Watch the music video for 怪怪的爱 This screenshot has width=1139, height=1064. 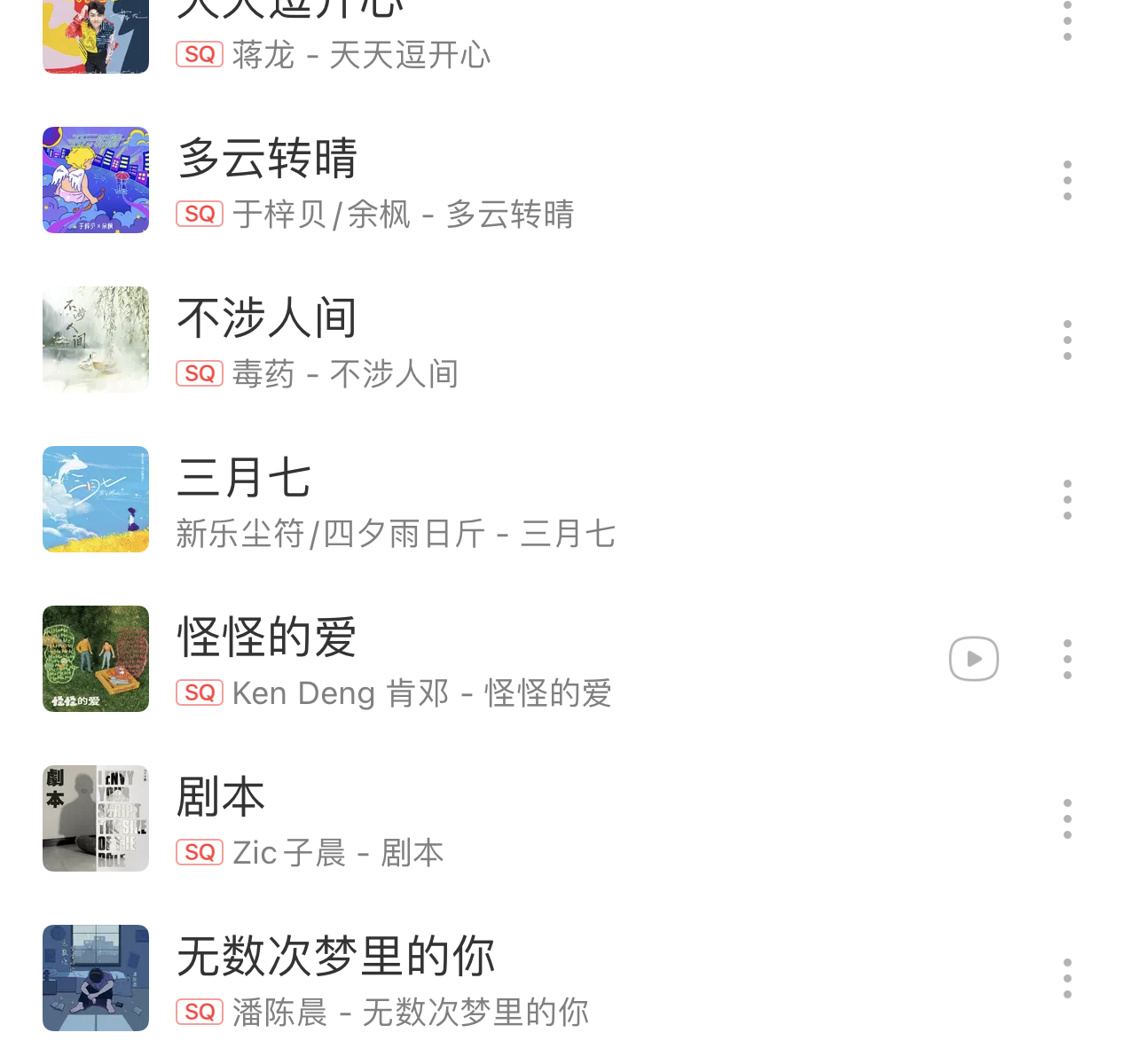point(974,659)
